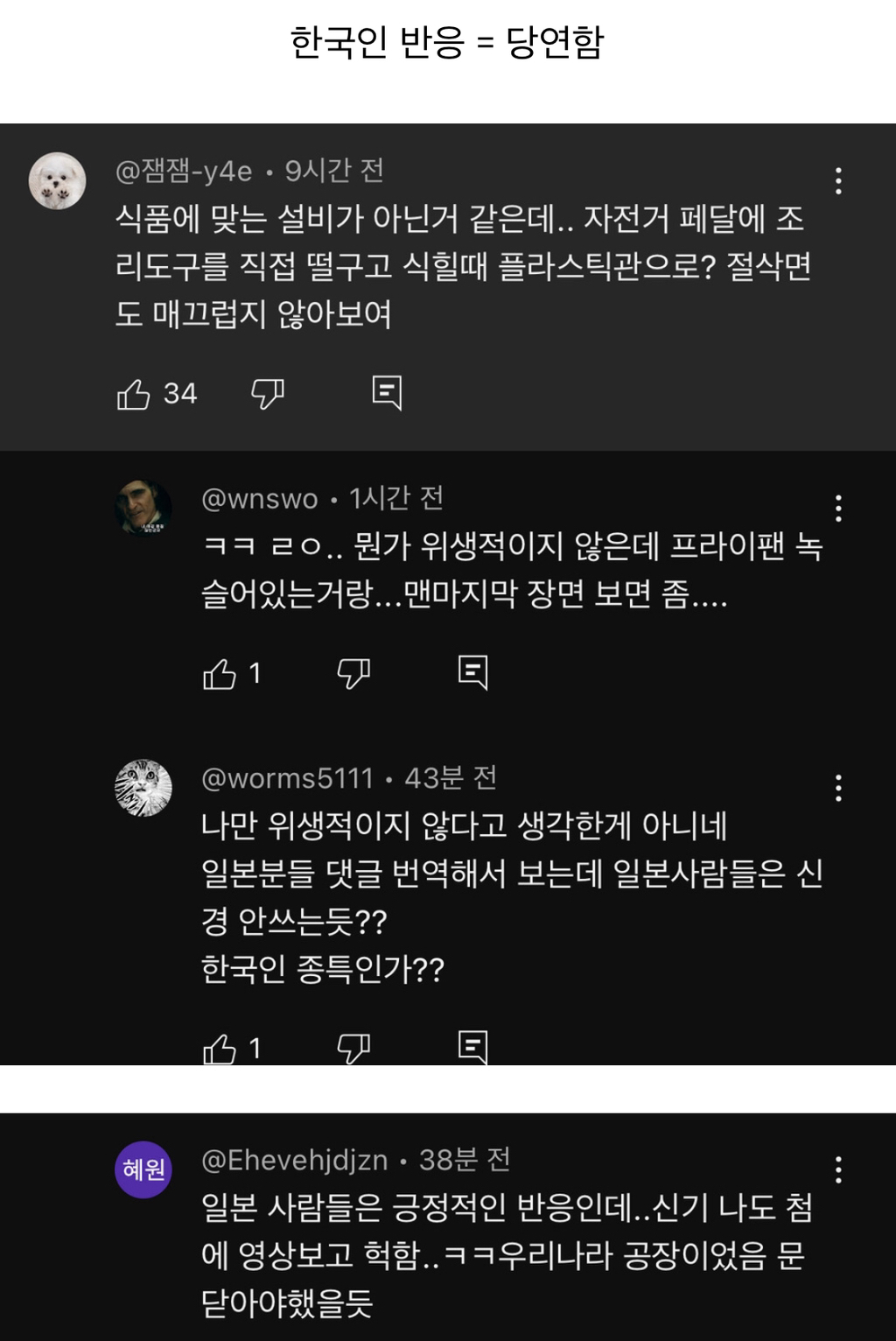Screen dimensions: 896x1341
Task: Click the cat avatar of @worms5111
Action: pos(143,787)
